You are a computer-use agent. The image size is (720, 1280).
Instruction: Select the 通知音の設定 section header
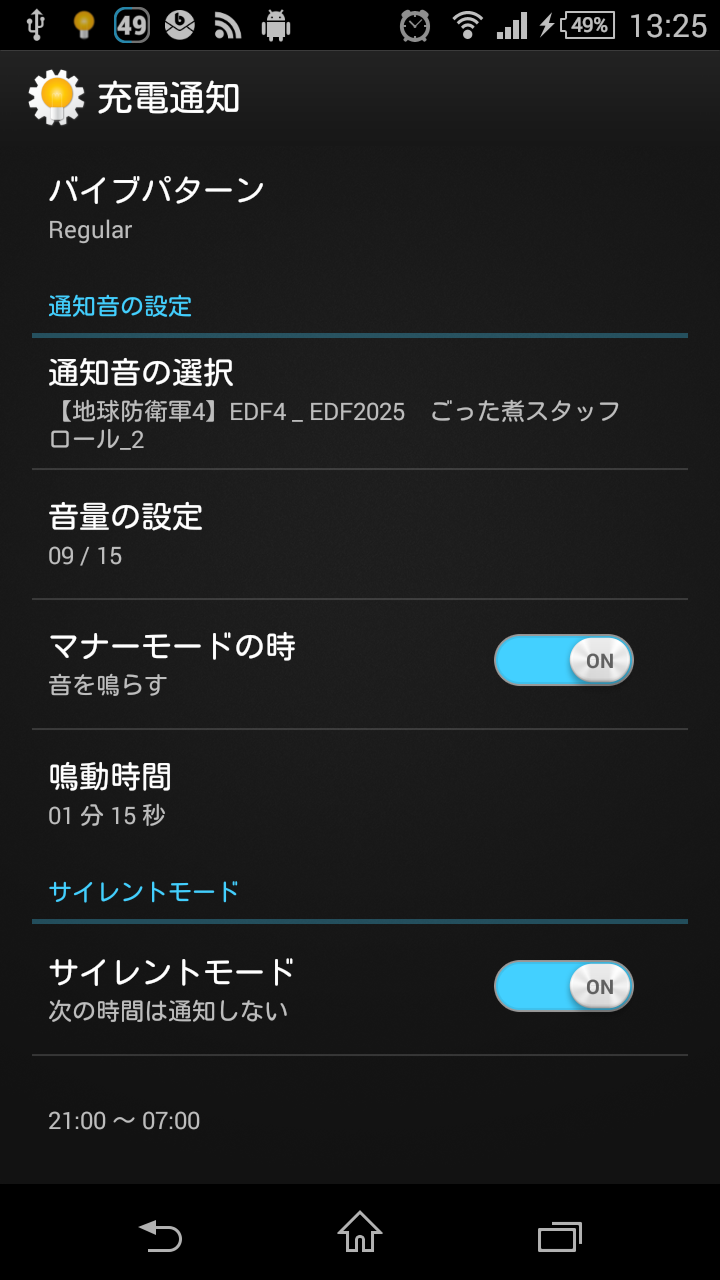pos(120,307)
